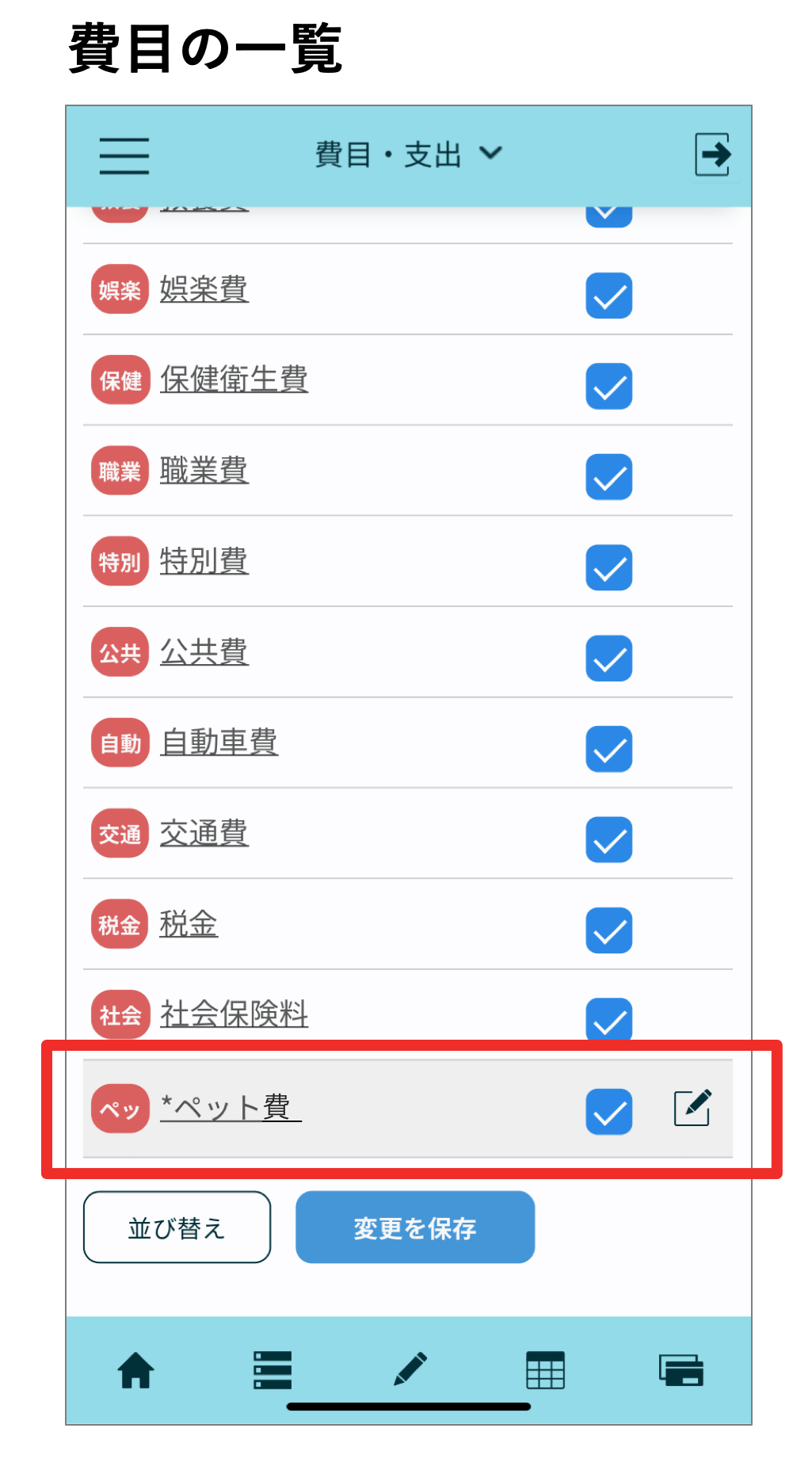Open the 社会保険料 category
Viewport: 812px width, 1470px height.
234,1014
